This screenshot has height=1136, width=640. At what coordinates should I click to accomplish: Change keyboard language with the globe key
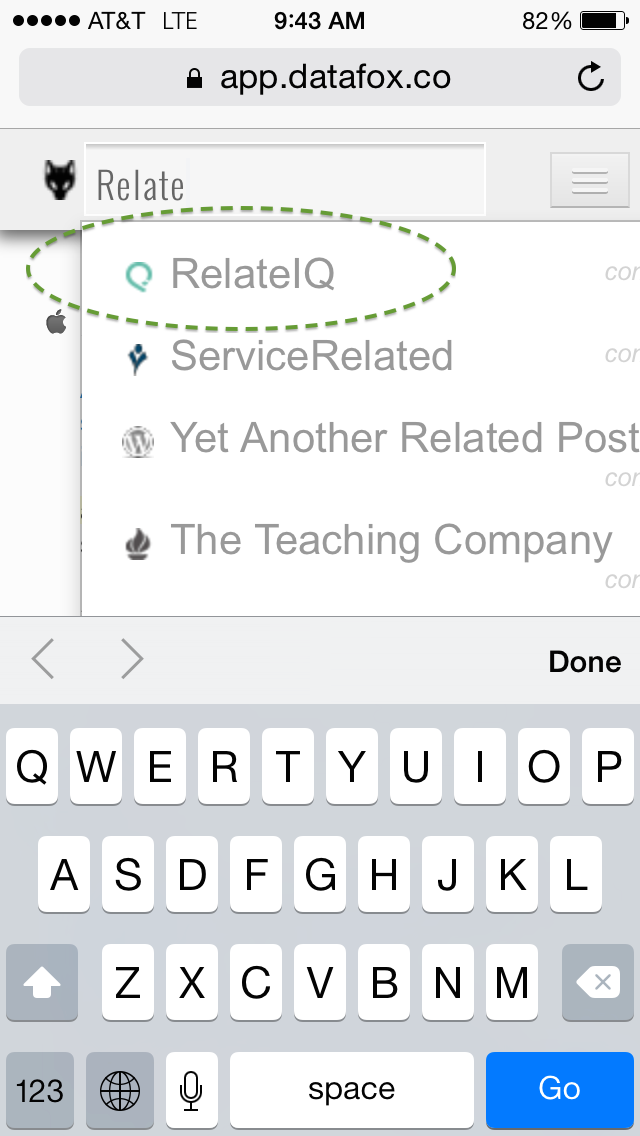120,1089
